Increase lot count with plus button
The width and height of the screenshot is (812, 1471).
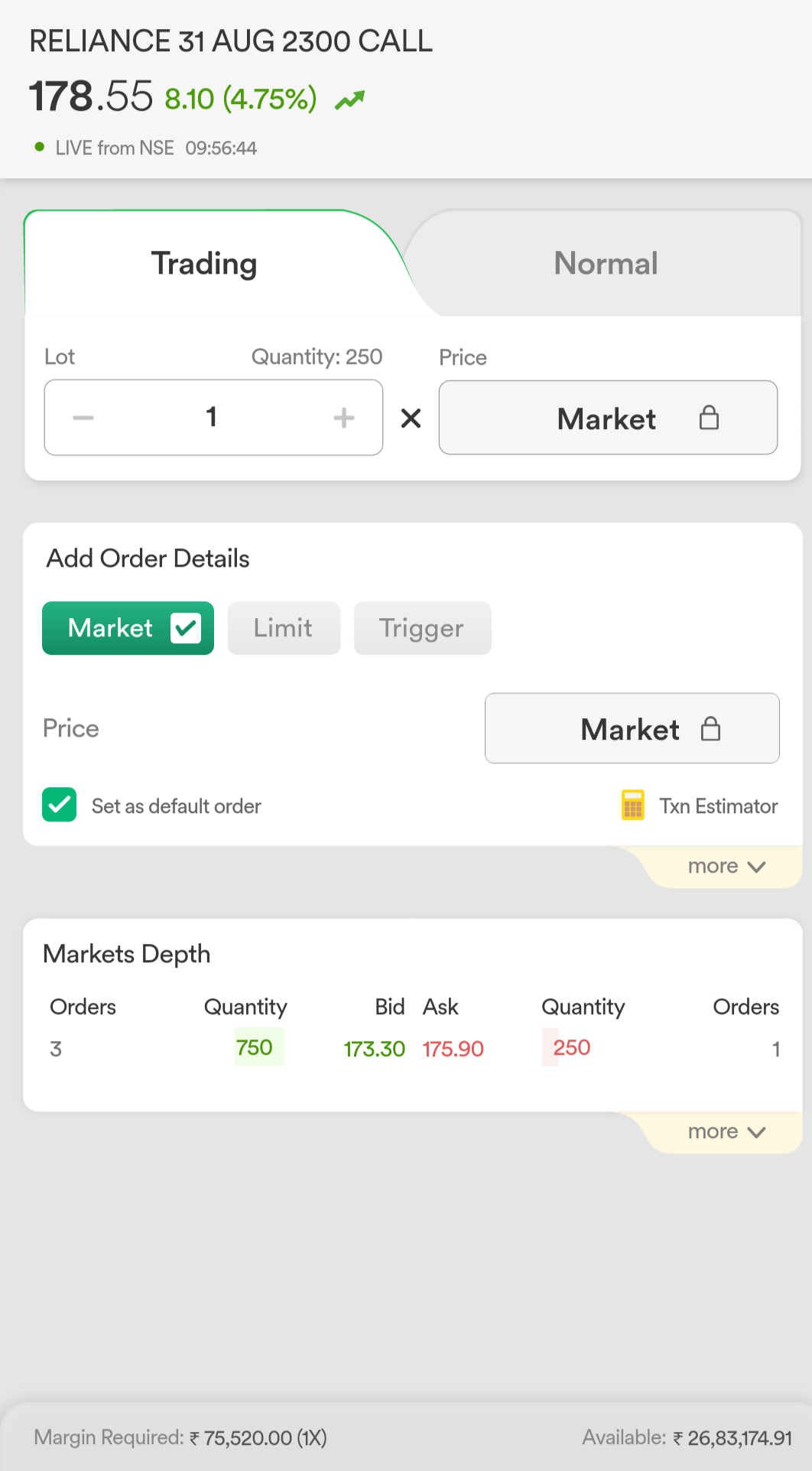(x=344, y=418)
